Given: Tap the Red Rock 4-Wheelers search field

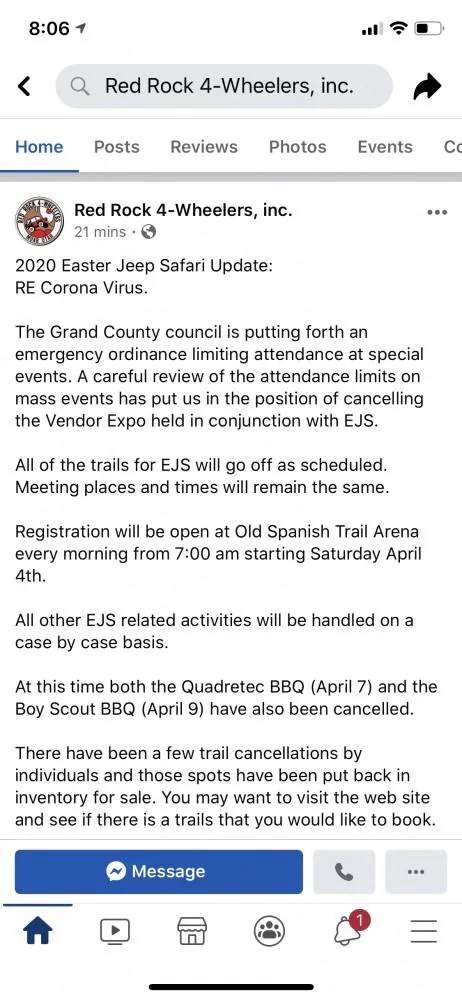Looking at the screenshot, I should point(224,86).
